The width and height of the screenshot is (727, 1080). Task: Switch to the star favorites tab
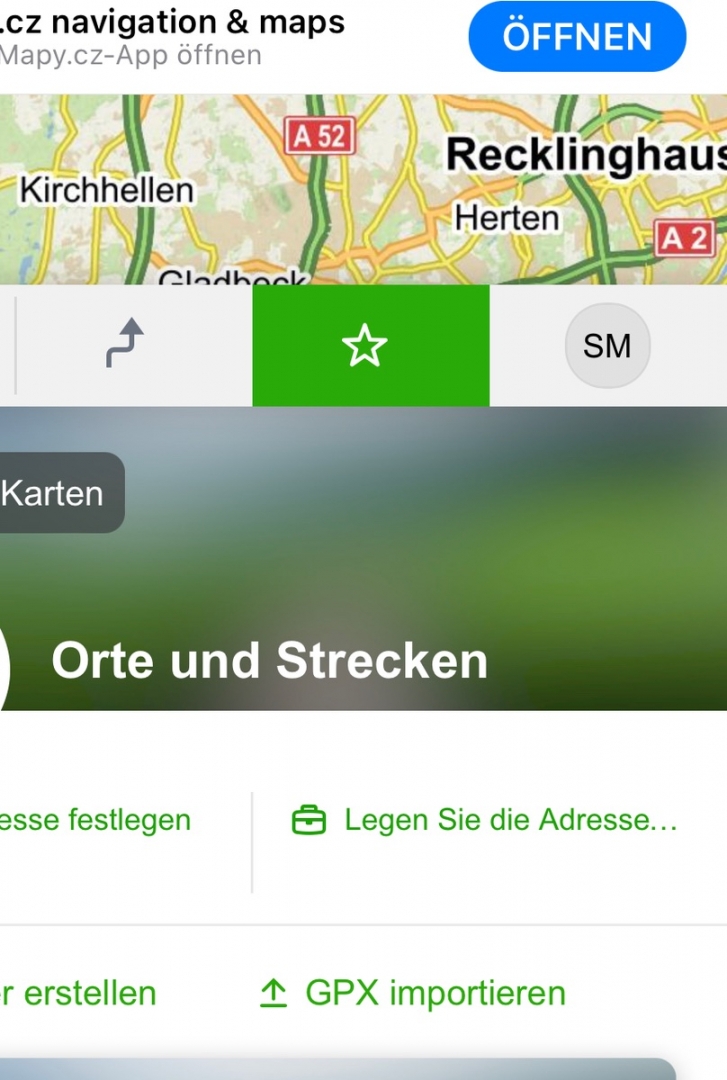371,346
